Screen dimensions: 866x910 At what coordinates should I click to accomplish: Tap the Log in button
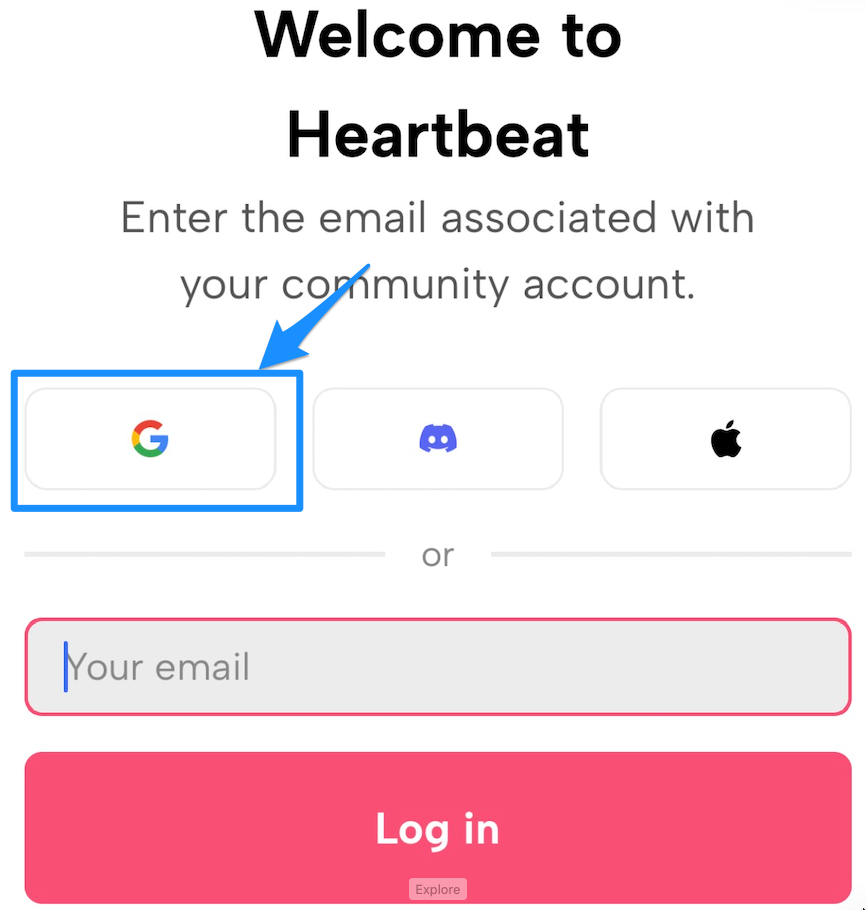pos(438,827)
